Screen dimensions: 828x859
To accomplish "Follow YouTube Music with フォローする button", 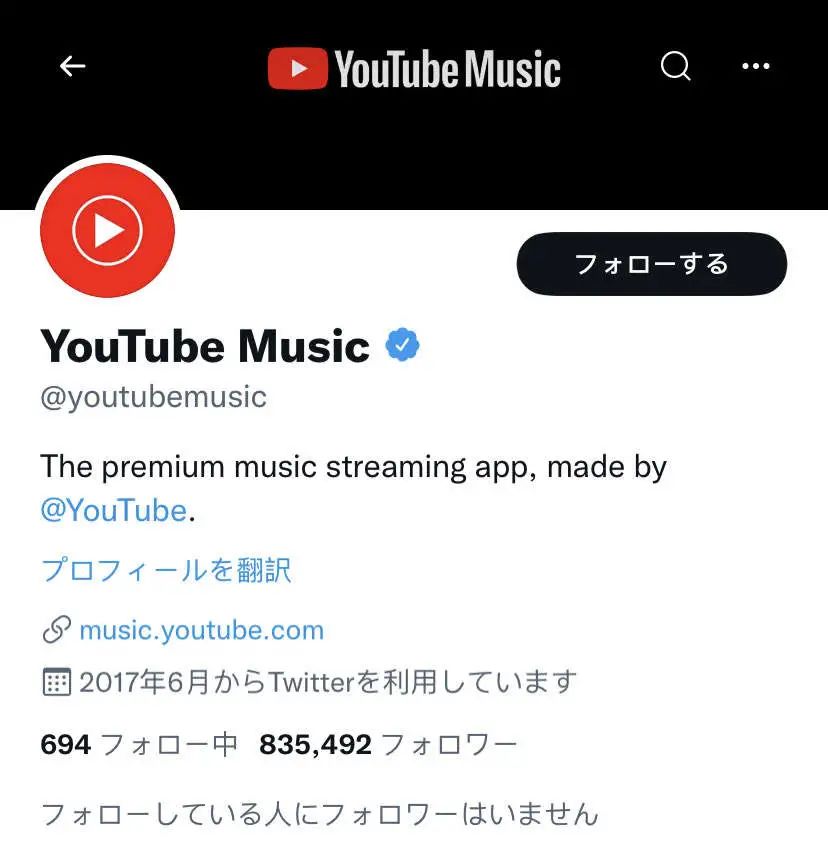I will 651,264.
